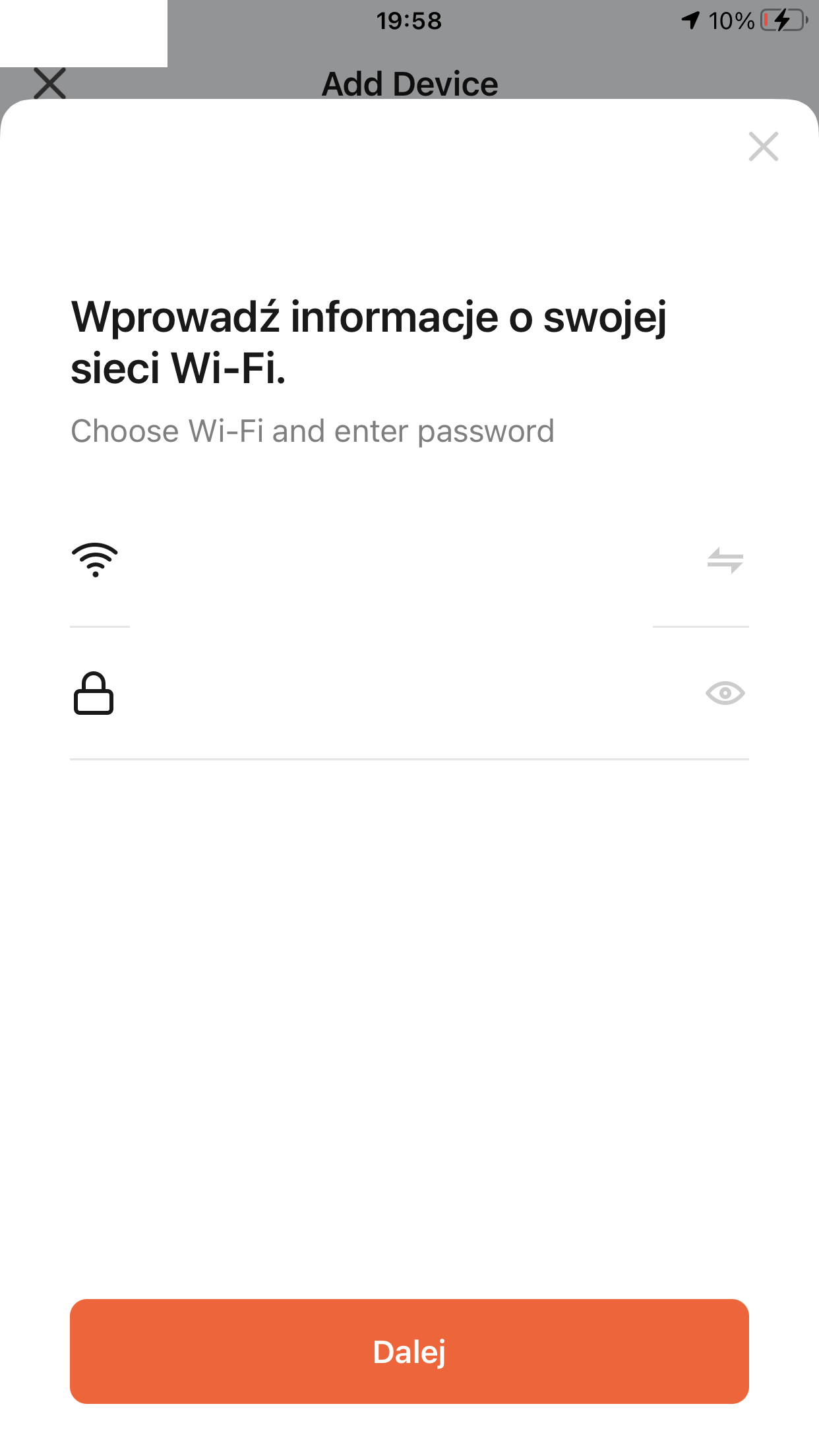Close the Add Device screen
The height and width of the screenshot is (1456, 819).
tap(50, 83)
